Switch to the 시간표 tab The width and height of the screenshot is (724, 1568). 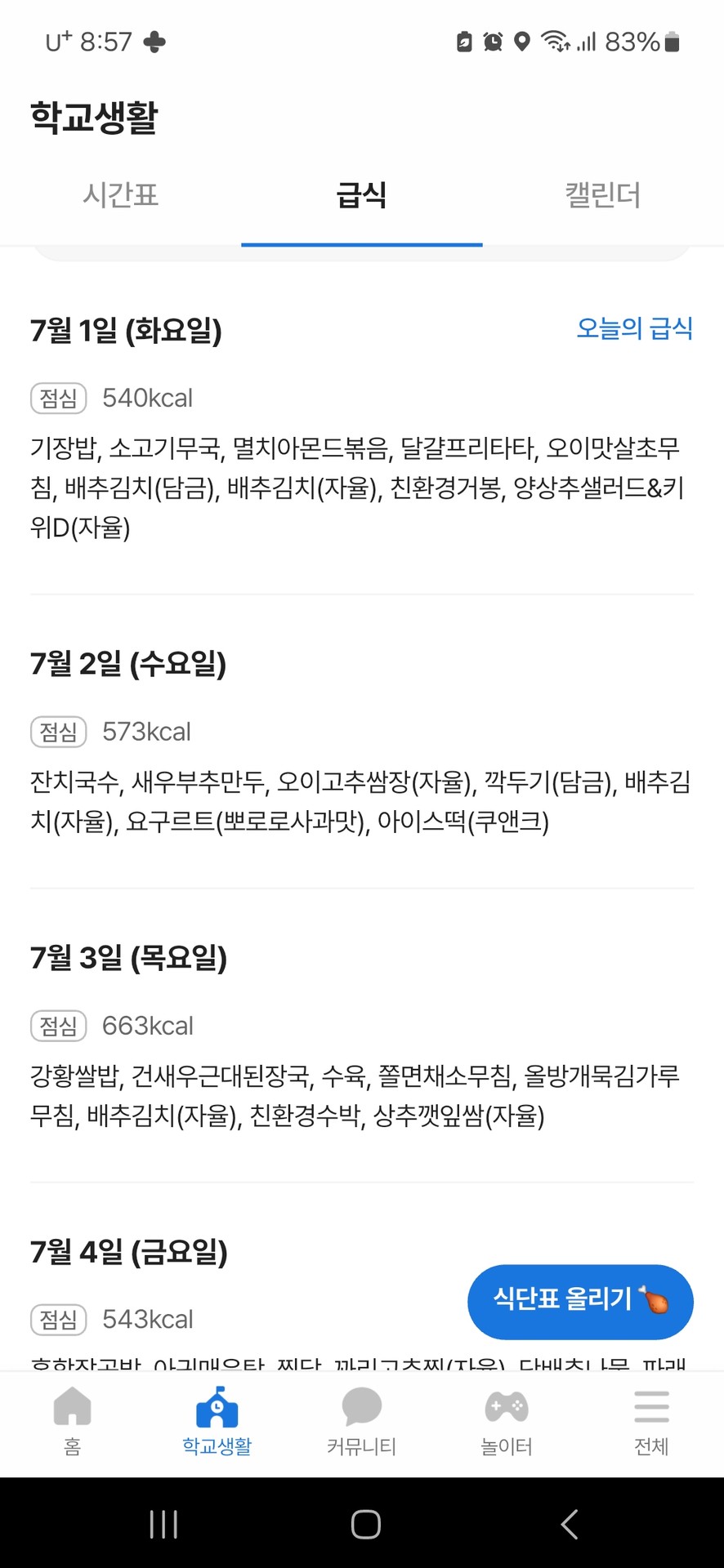pos(120,195)
